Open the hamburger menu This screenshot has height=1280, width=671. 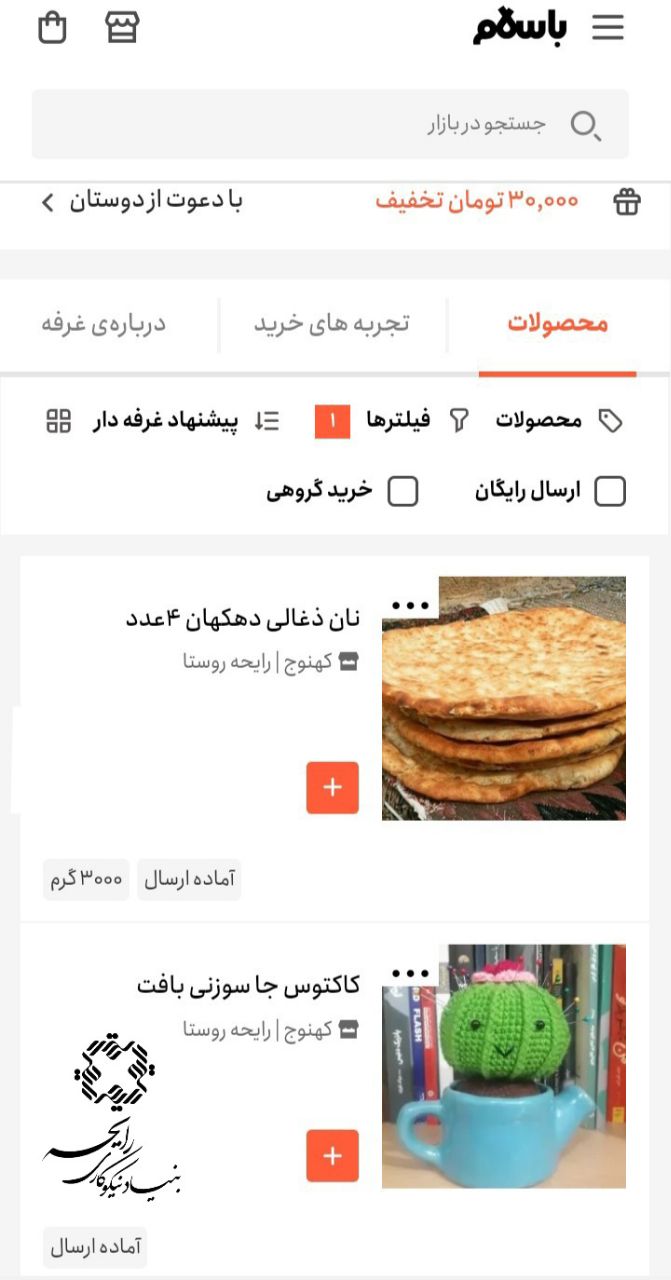(x=607, y=28)
